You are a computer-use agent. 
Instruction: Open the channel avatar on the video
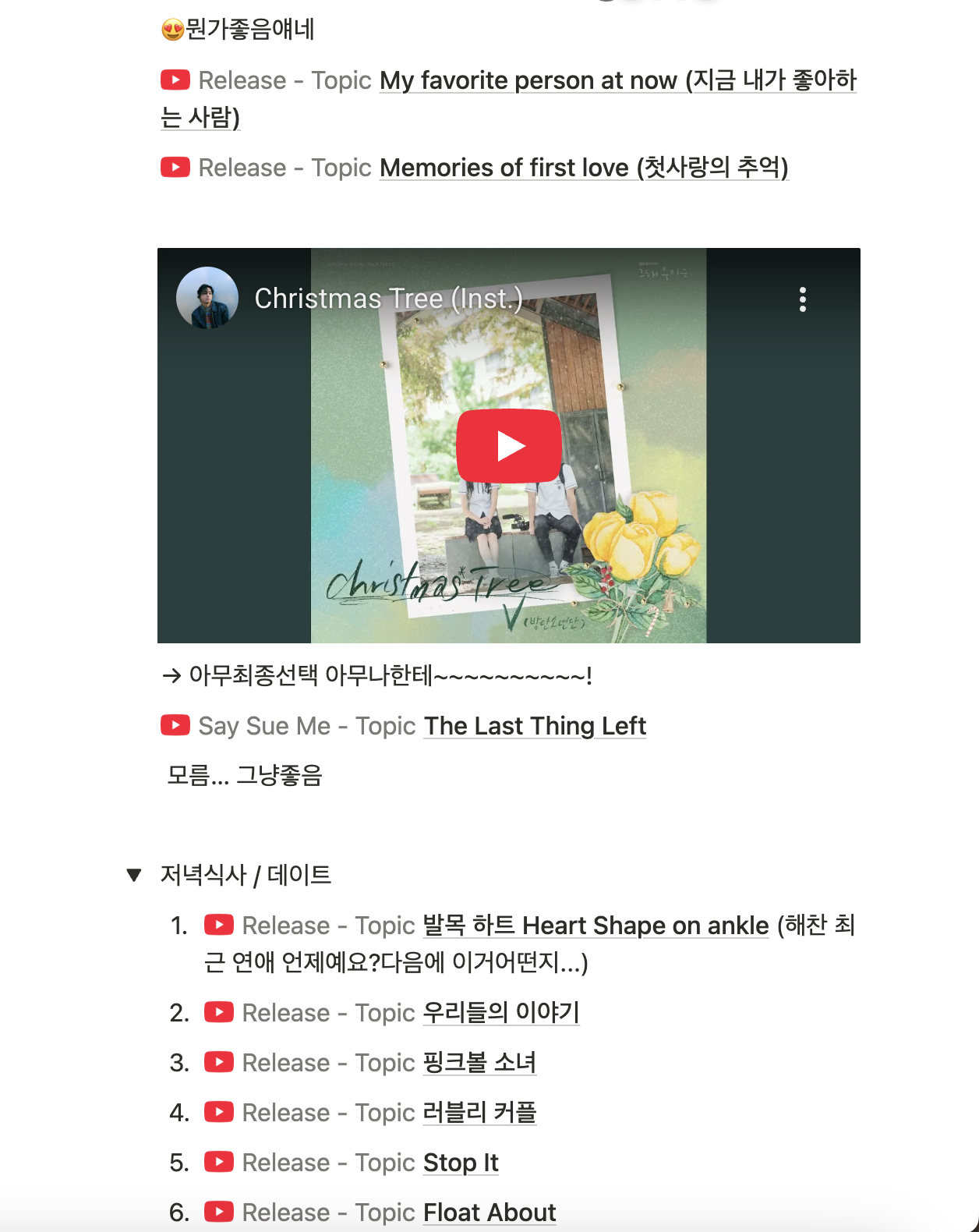click(x=207, y=299)
